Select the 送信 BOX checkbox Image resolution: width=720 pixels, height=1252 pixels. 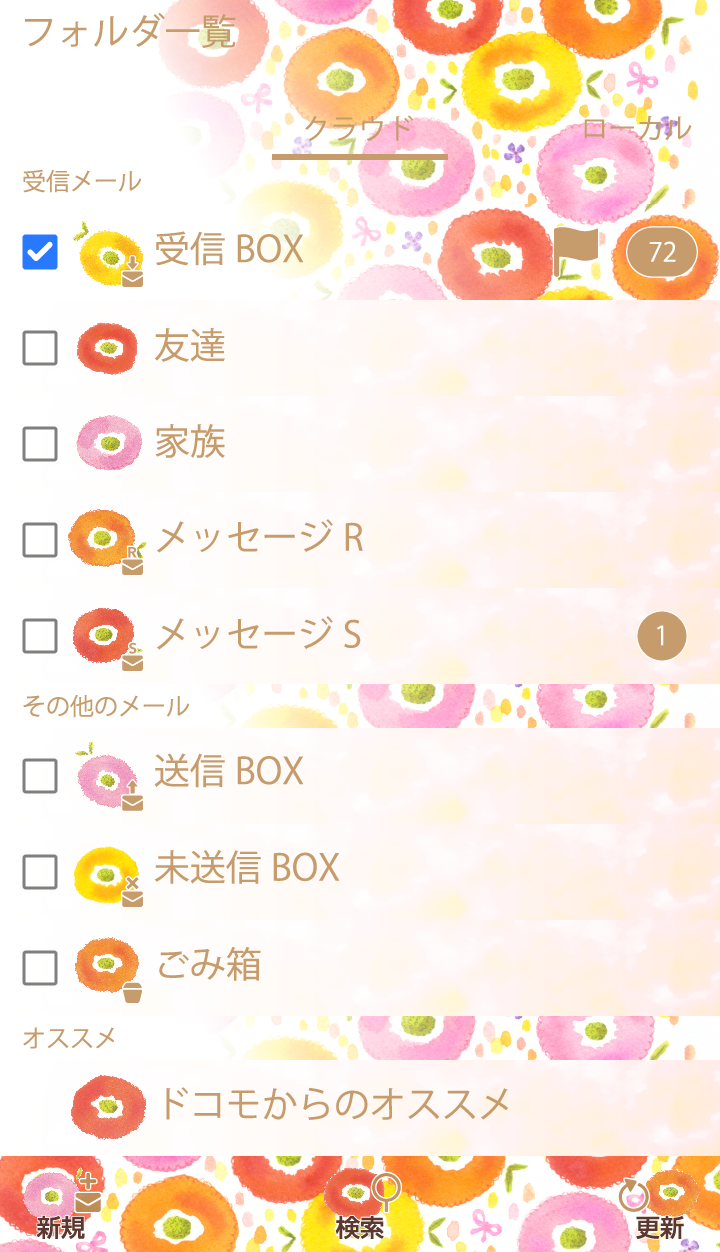point(40,775)
